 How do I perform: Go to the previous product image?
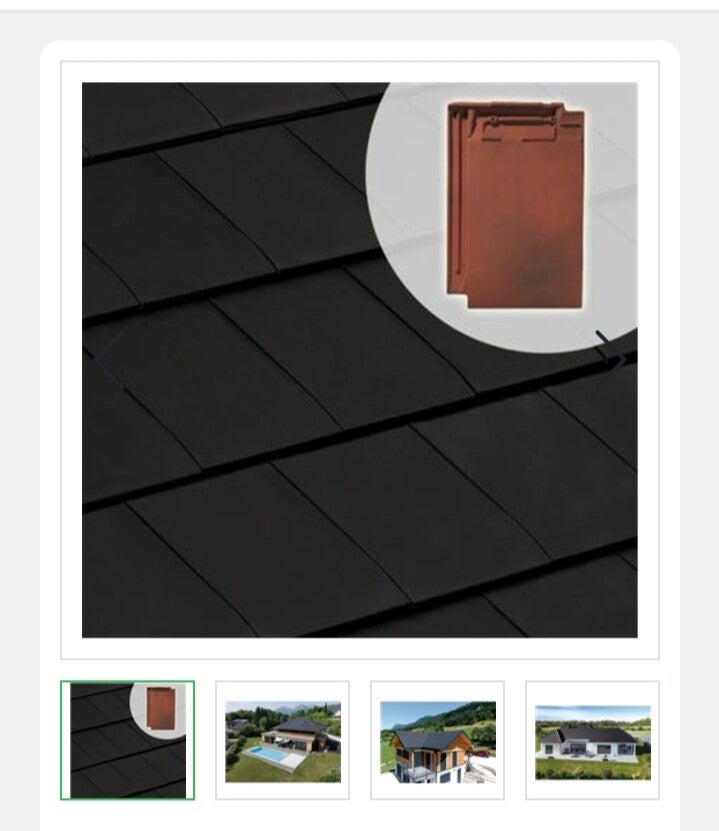point(108,358)
